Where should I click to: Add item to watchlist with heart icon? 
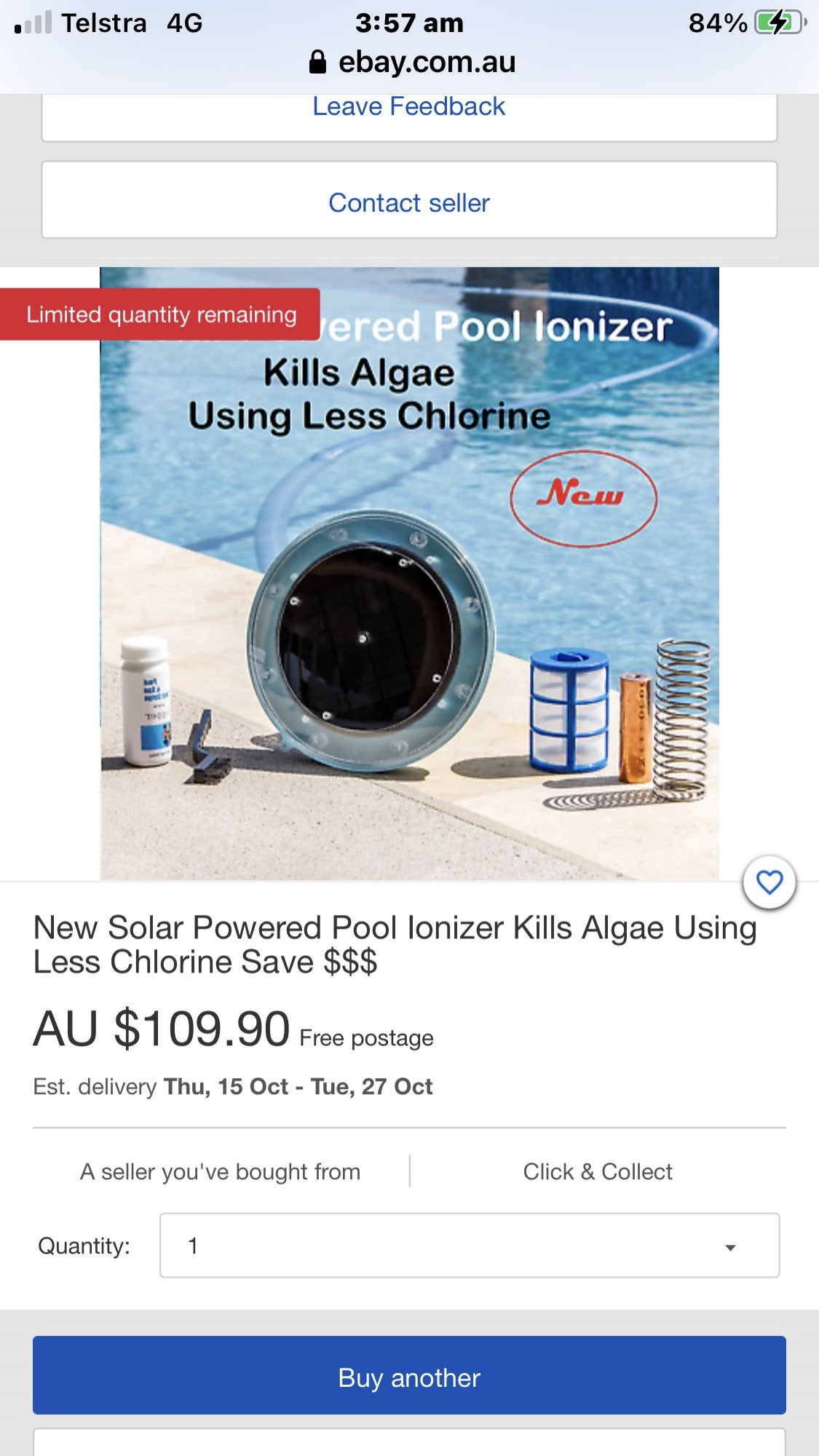(769, 882)
